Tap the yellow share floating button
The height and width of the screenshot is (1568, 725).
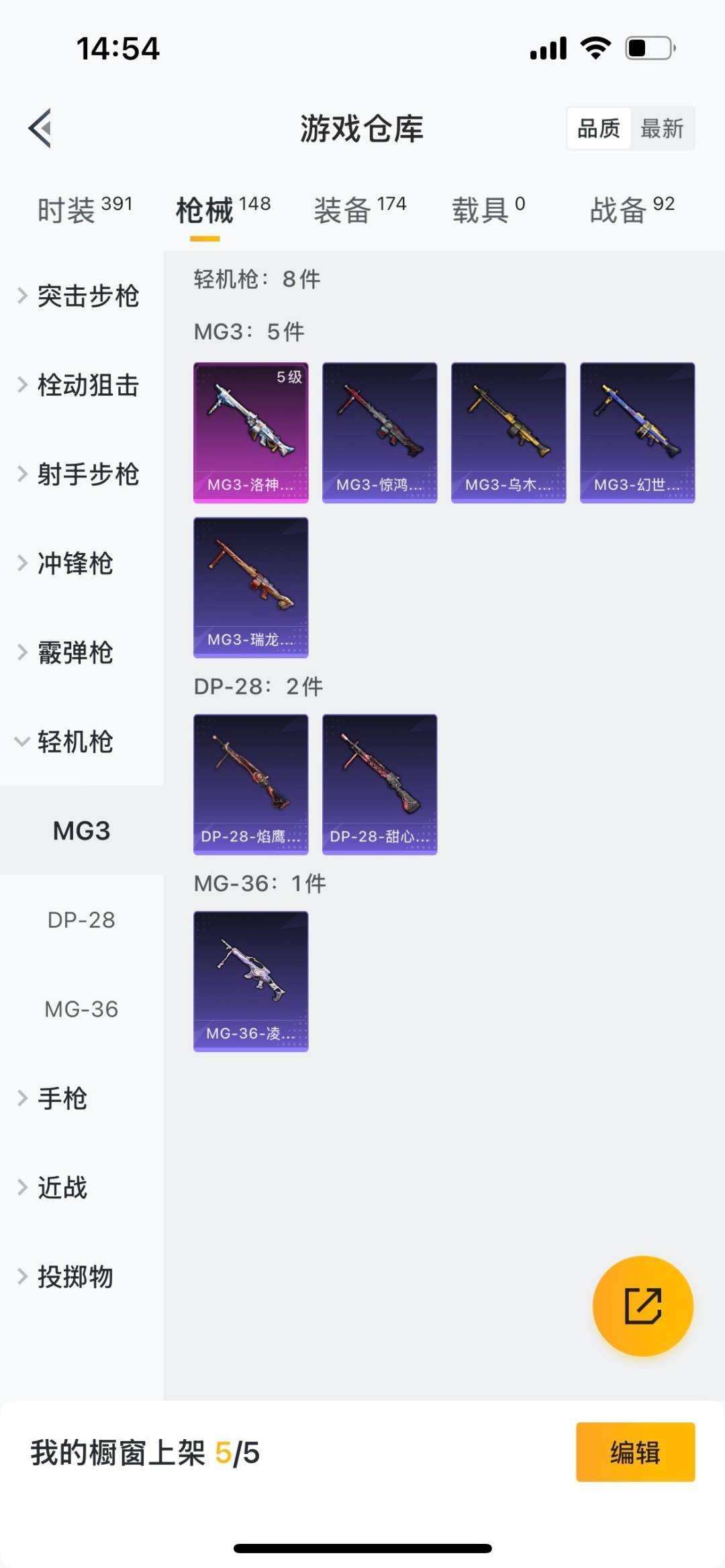642,1304
